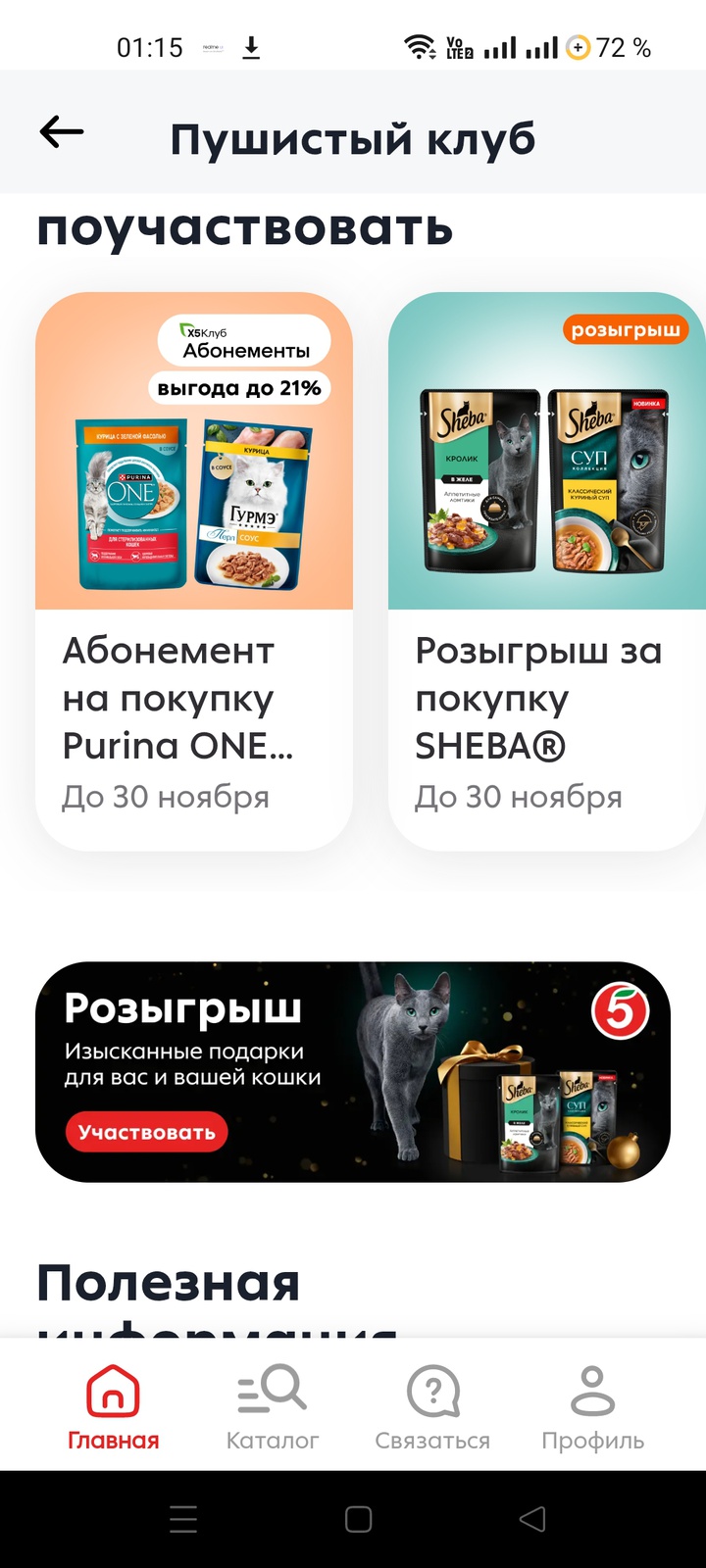Switch to the Профиль tab
The width and height of the screenshot is (706, 1568).
pyautogui.click(x=592, y=1405)
